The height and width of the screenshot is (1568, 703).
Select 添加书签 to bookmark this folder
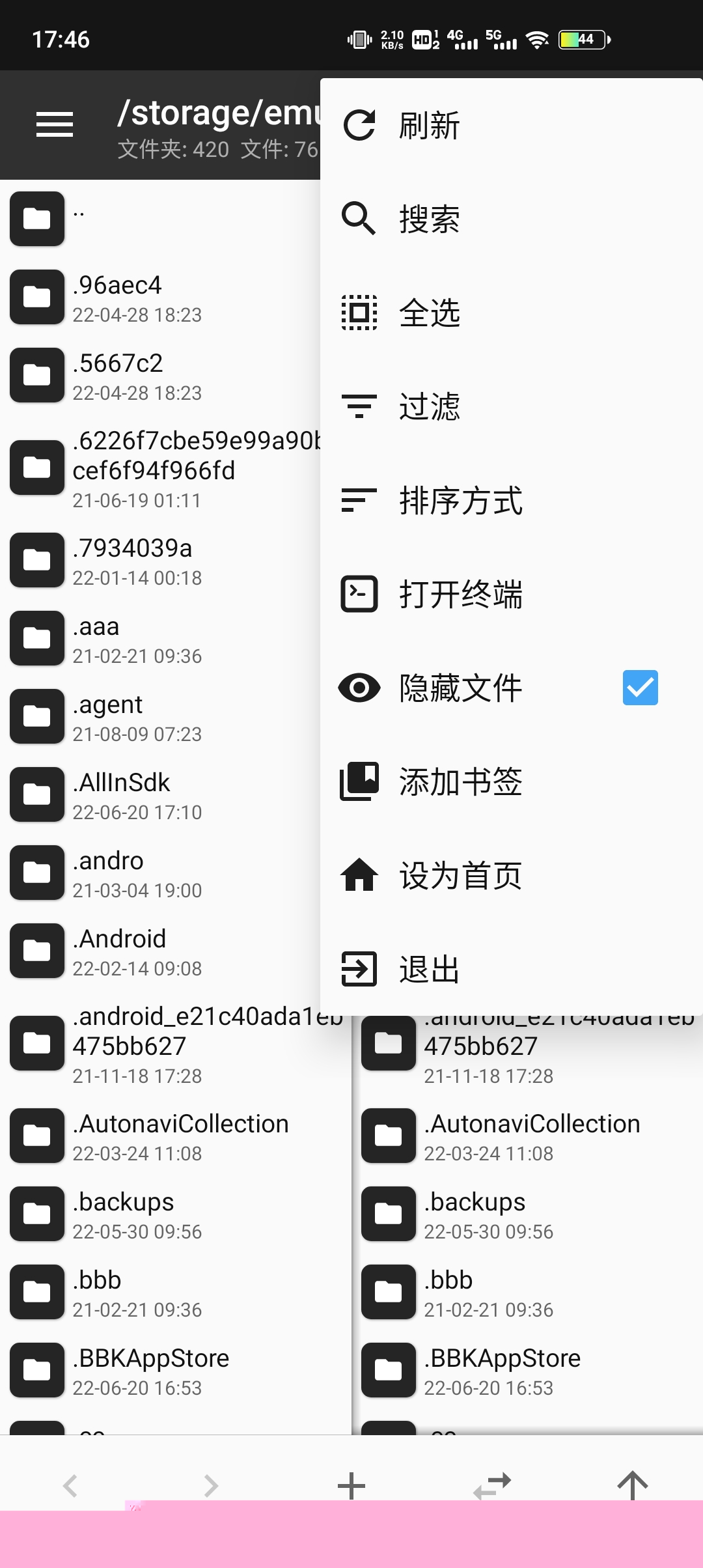click(x=460, y=781)
